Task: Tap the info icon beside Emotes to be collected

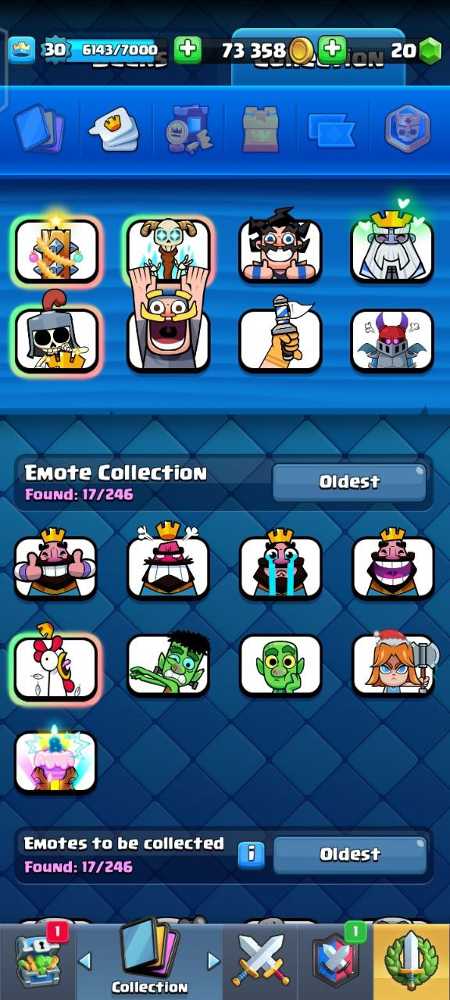Action: [x=251, y=855]
